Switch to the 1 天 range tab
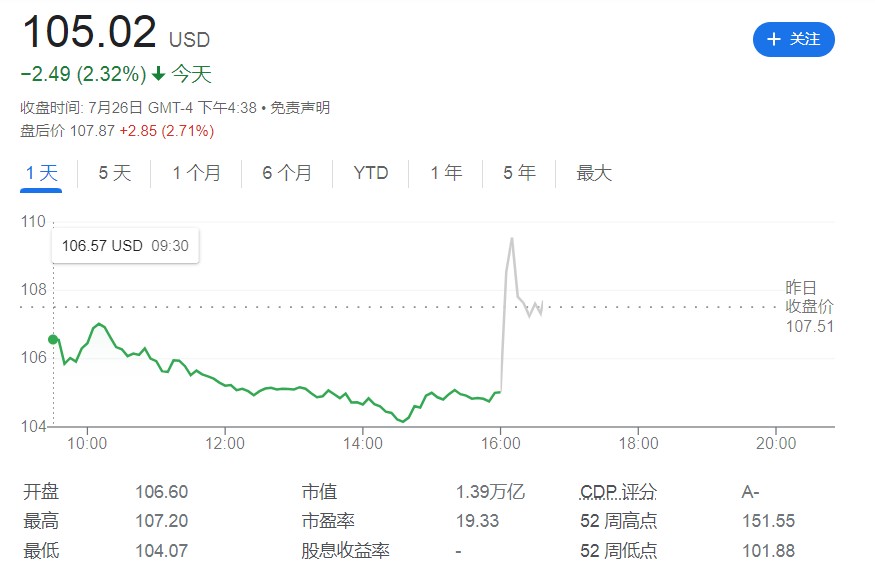Screen dimensions: 875x573 [x=41, y=173]
